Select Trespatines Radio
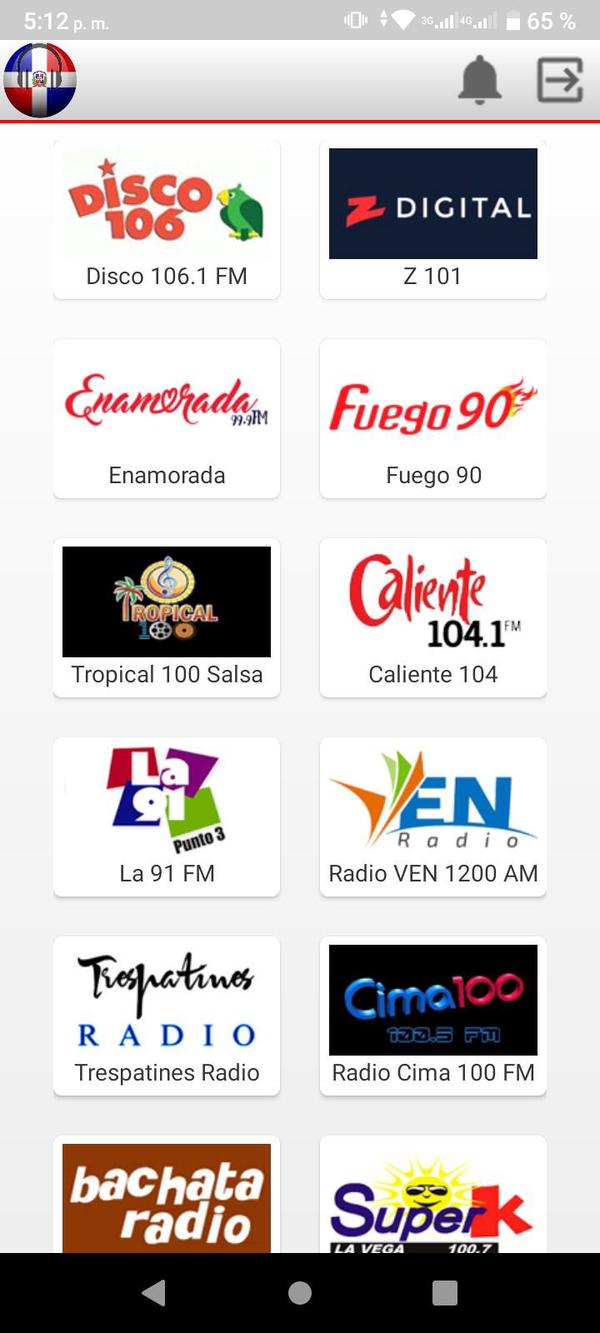 (167, 1015)
